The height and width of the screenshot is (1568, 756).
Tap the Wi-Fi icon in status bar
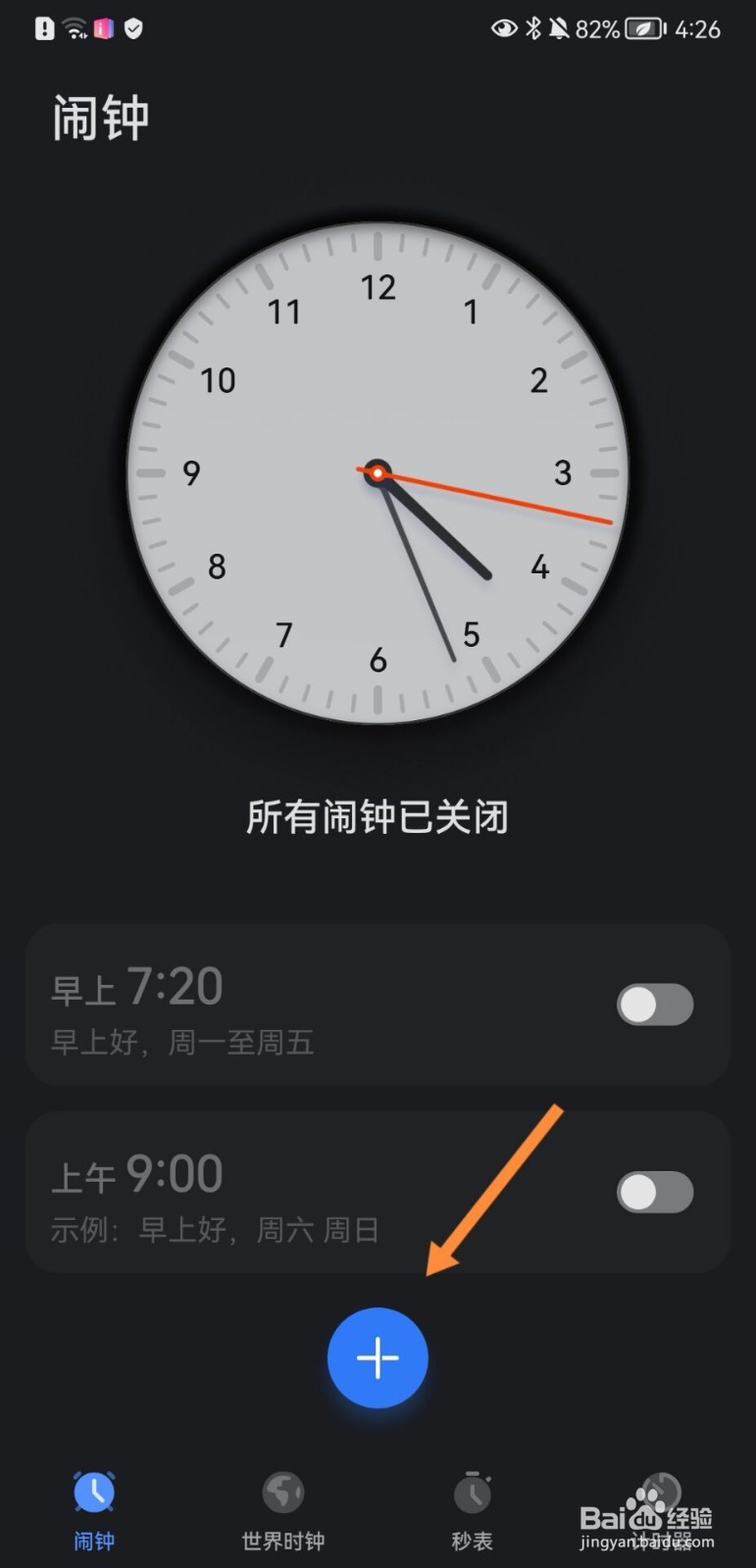coord(72,28)
